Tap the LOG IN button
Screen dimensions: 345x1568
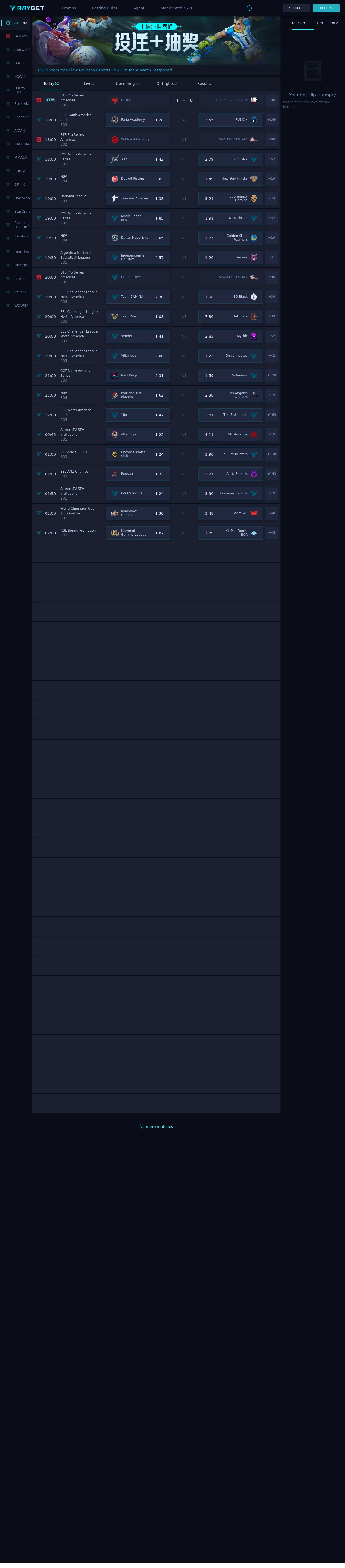[326, 8]
